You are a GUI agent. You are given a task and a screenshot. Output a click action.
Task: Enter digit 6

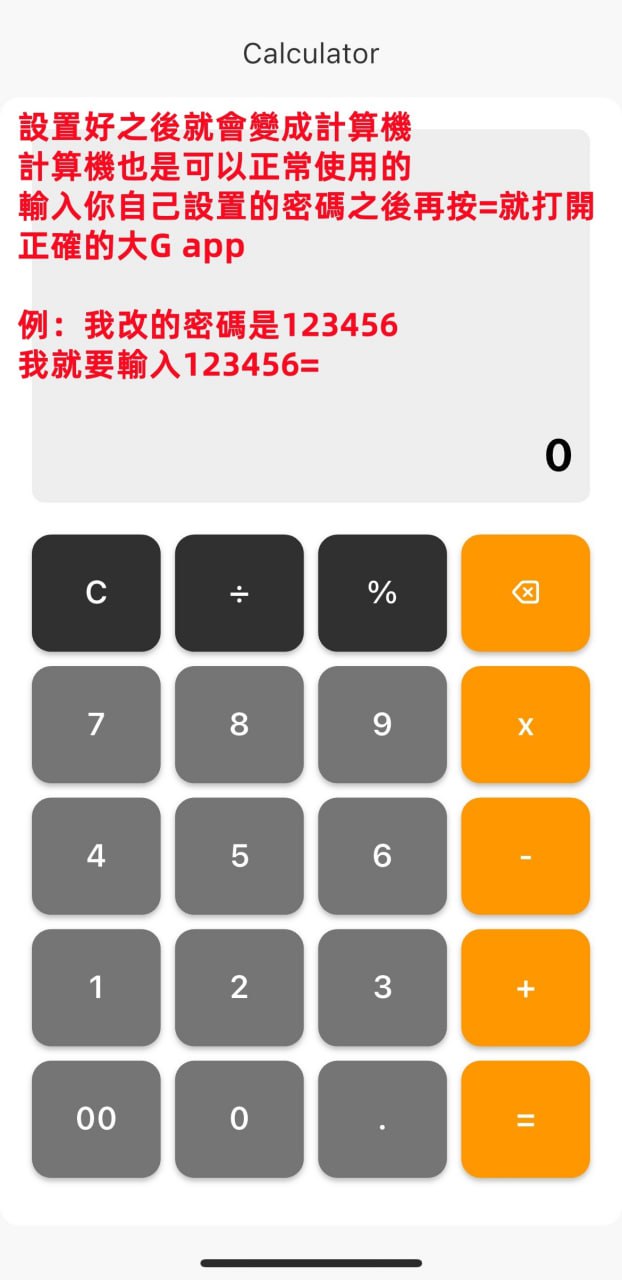tap(382, 856)
